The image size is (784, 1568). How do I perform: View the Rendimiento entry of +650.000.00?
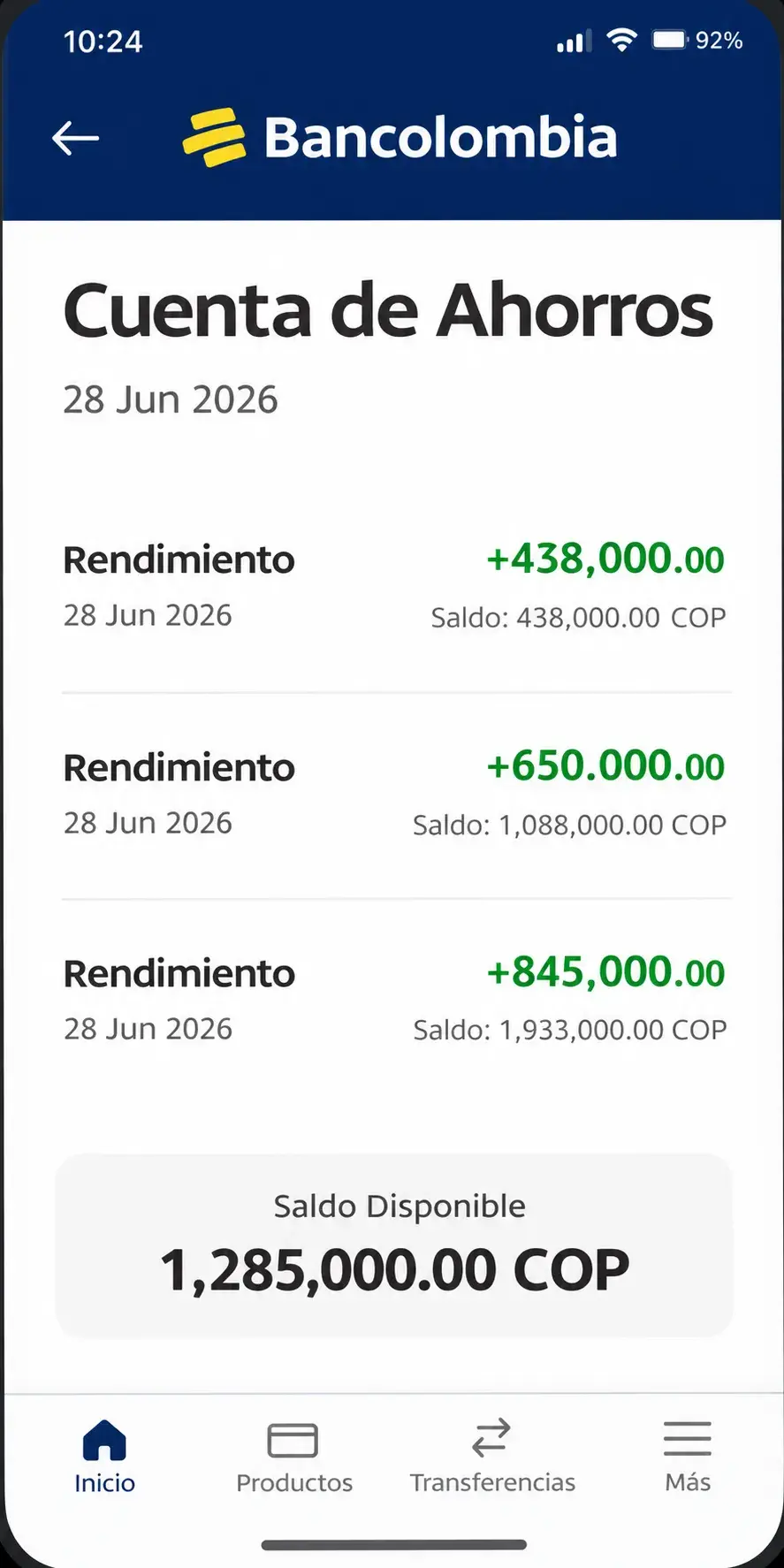(x=395, y=795)
